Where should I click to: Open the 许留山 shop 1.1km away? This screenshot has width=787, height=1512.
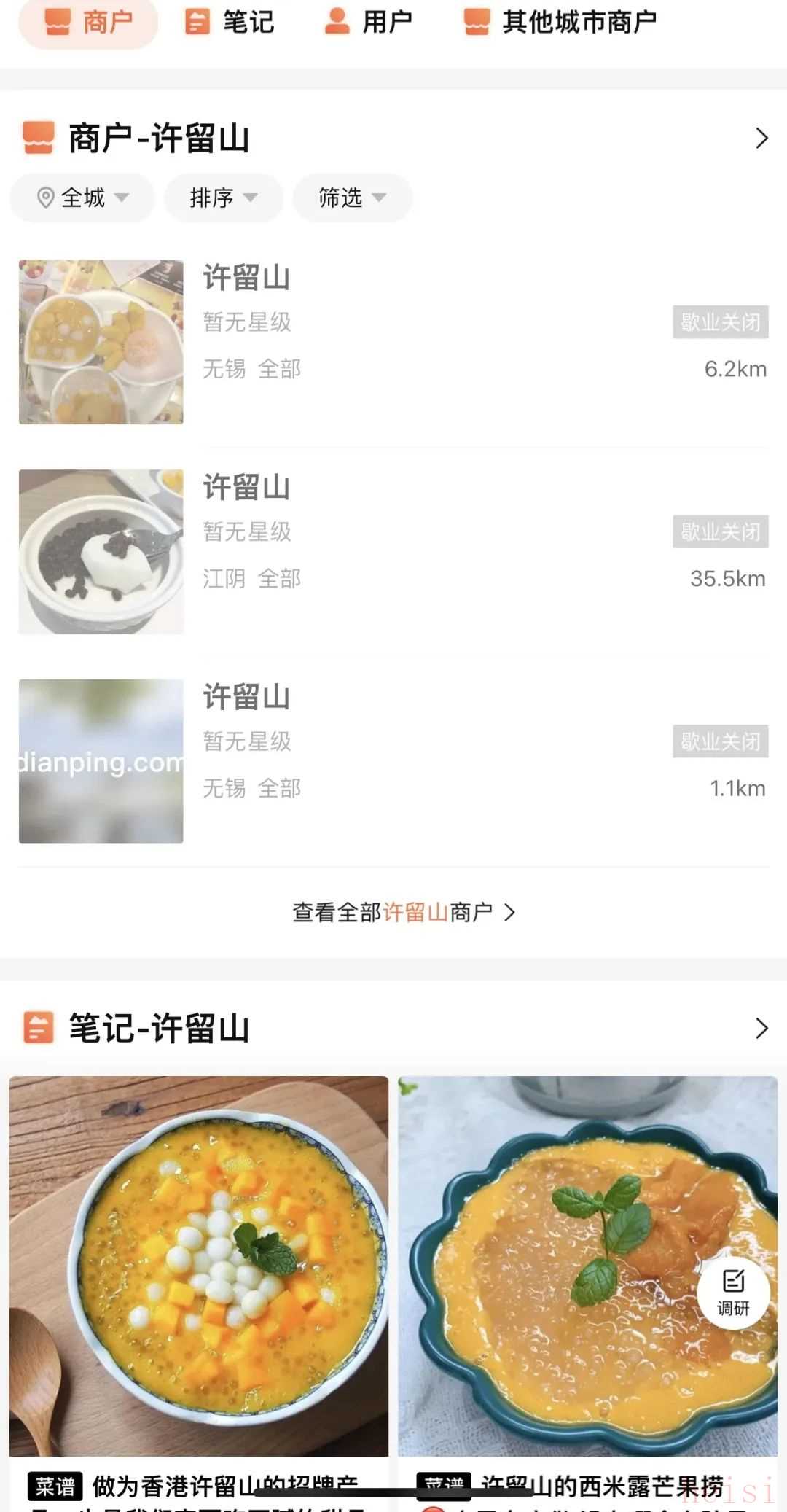pyautogui.click(x=393, y=761)
